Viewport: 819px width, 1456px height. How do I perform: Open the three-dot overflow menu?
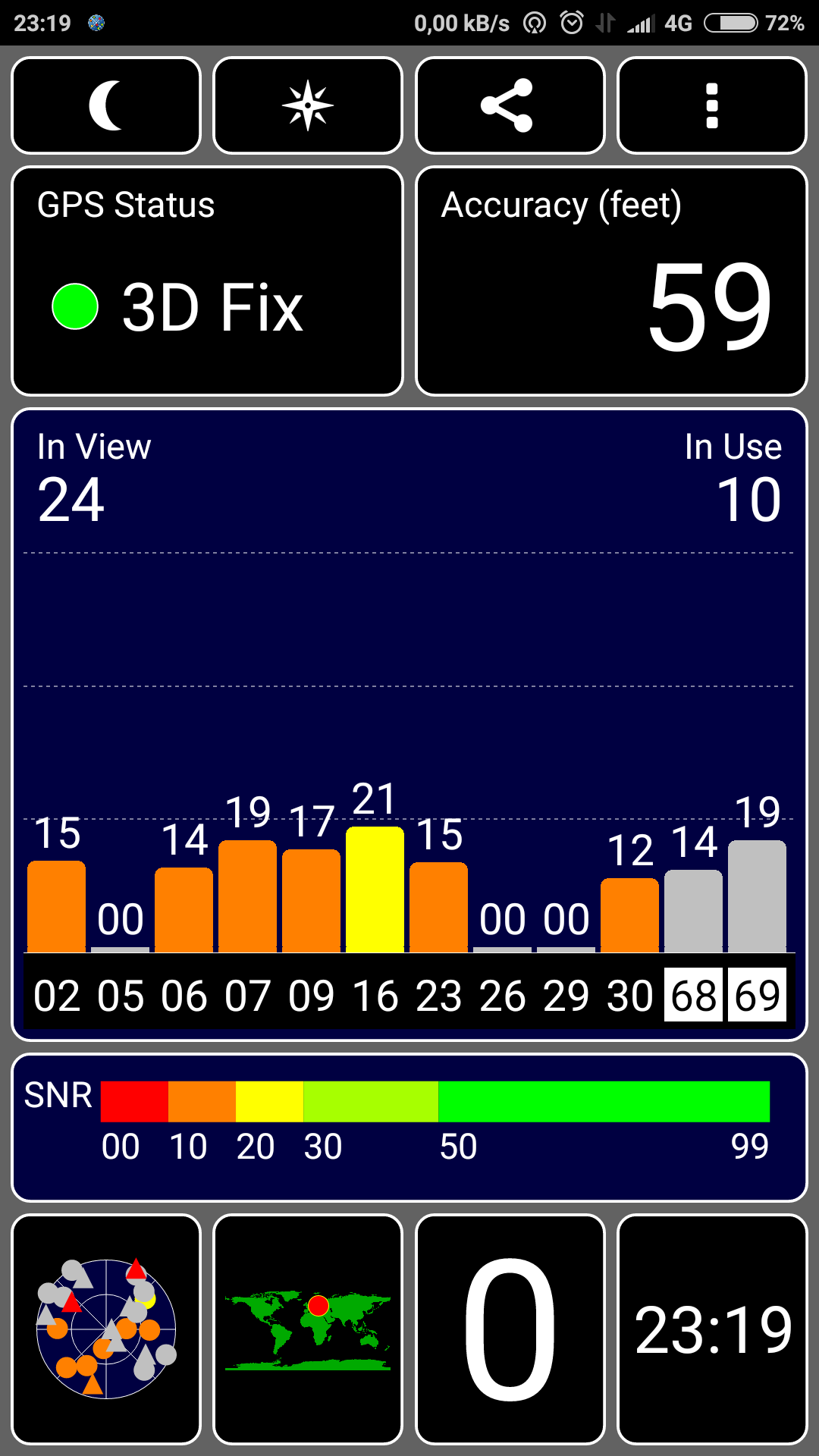711,105
